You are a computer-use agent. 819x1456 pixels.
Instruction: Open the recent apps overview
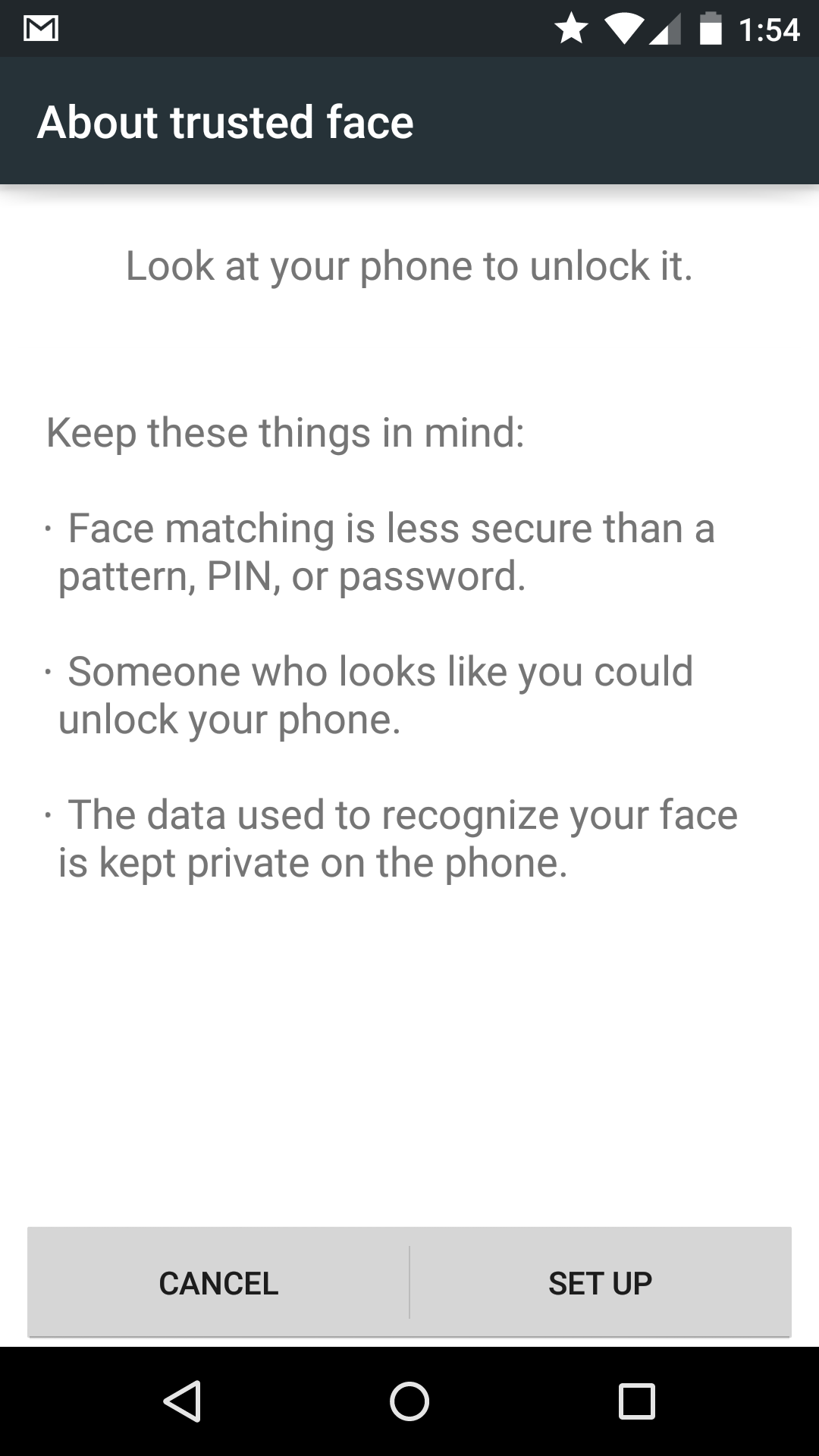637,1401
